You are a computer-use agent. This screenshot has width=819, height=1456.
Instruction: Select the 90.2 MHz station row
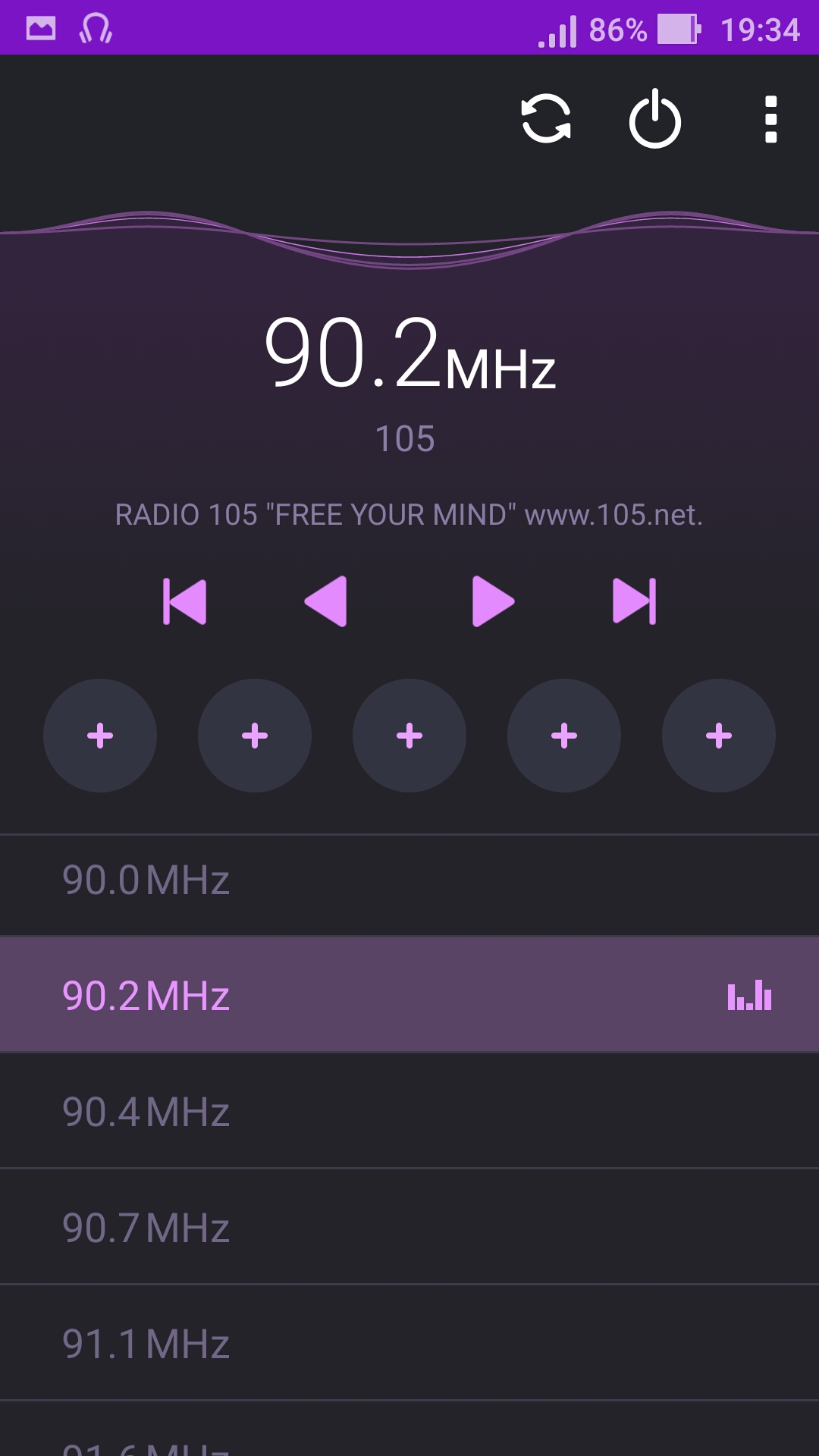click(x=409, y=995)
